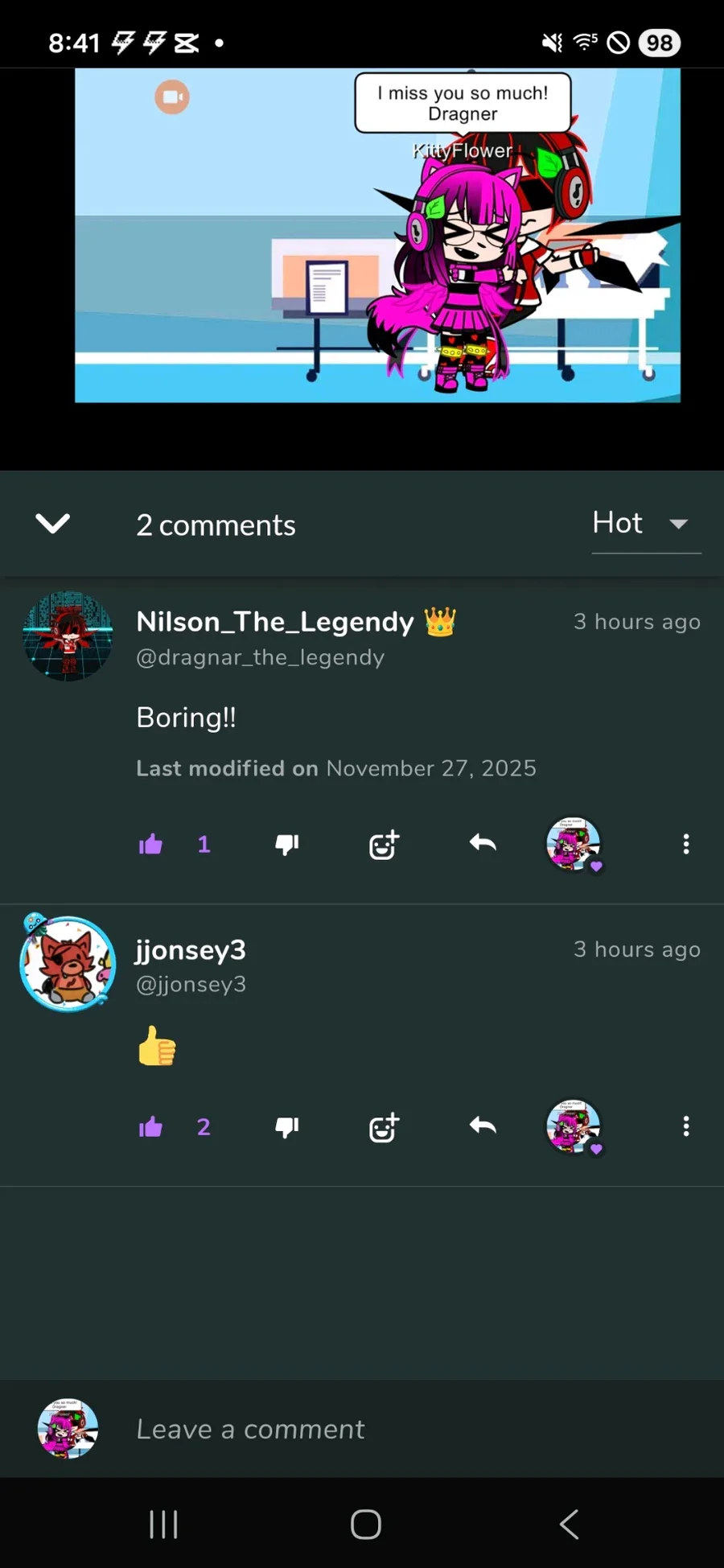Image resolution: width=724 pixels, height=1568 pixels.
Task: Go to the home screen via navigation bar
Action: point(366,1524)
